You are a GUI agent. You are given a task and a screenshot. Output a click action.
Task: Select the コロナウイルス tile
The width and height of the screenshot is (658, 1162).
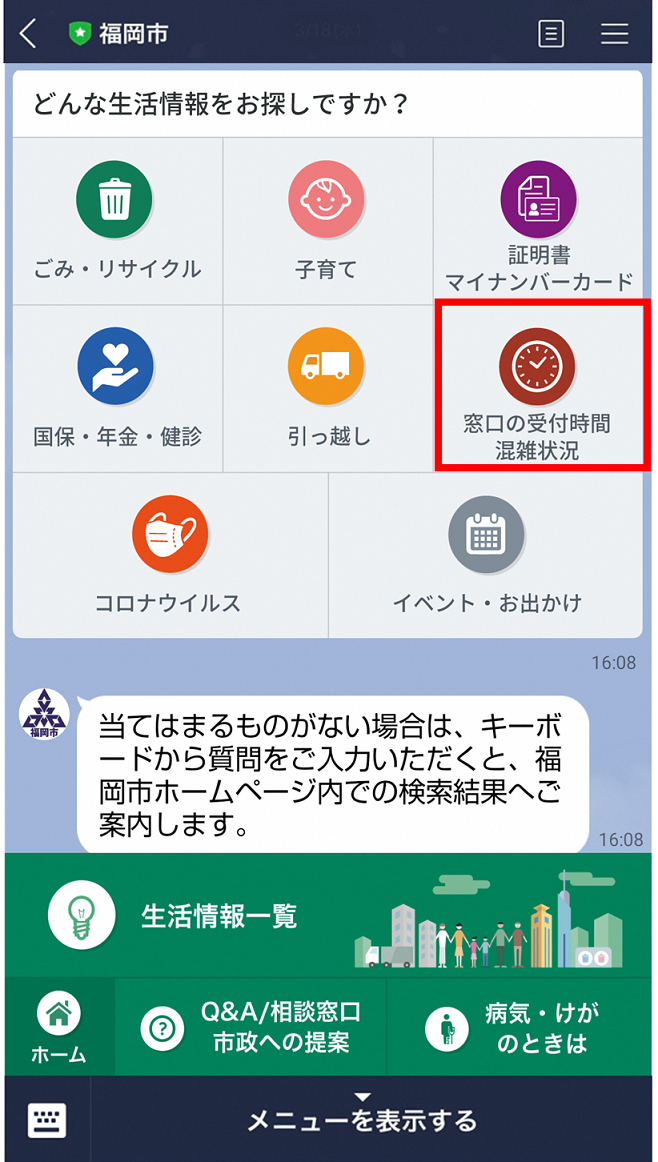pyautogui.click(x=169, y=555)
